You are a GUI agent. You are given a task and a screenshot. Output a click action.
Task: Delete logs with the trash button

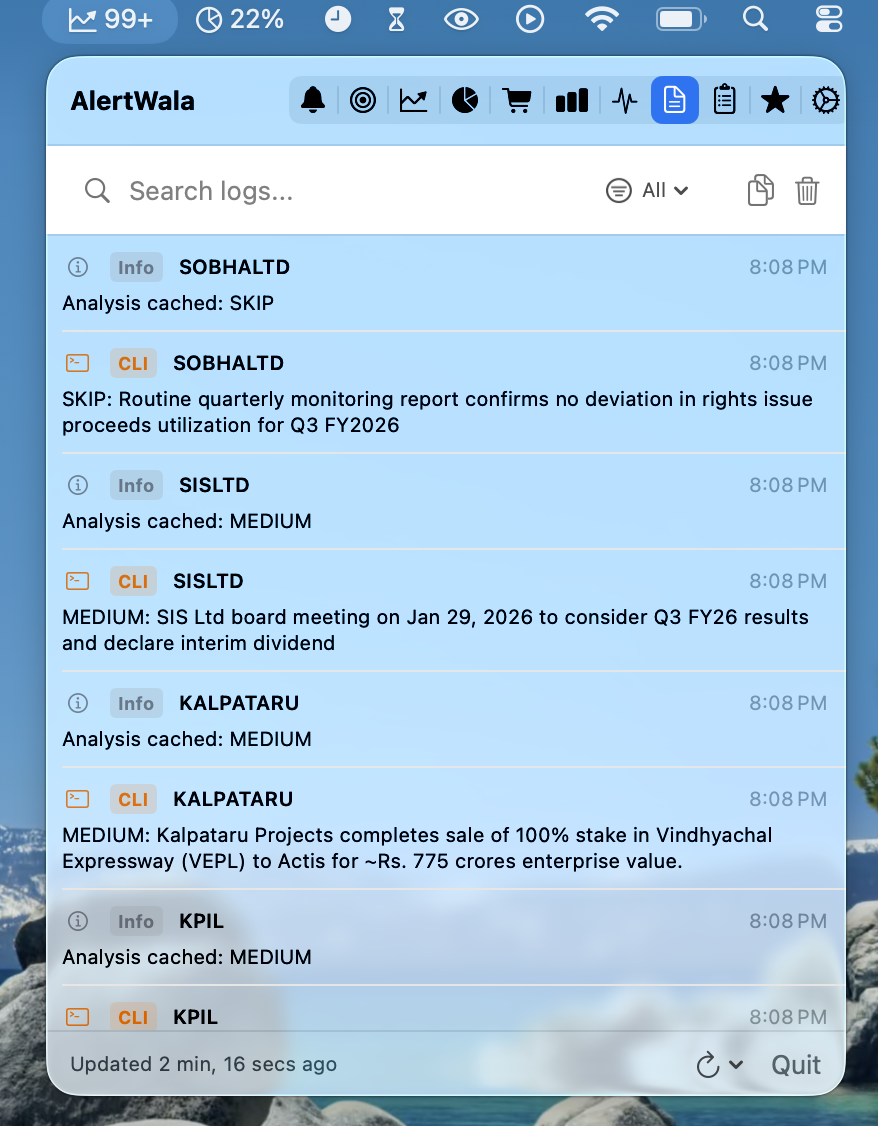pos(807,190)
